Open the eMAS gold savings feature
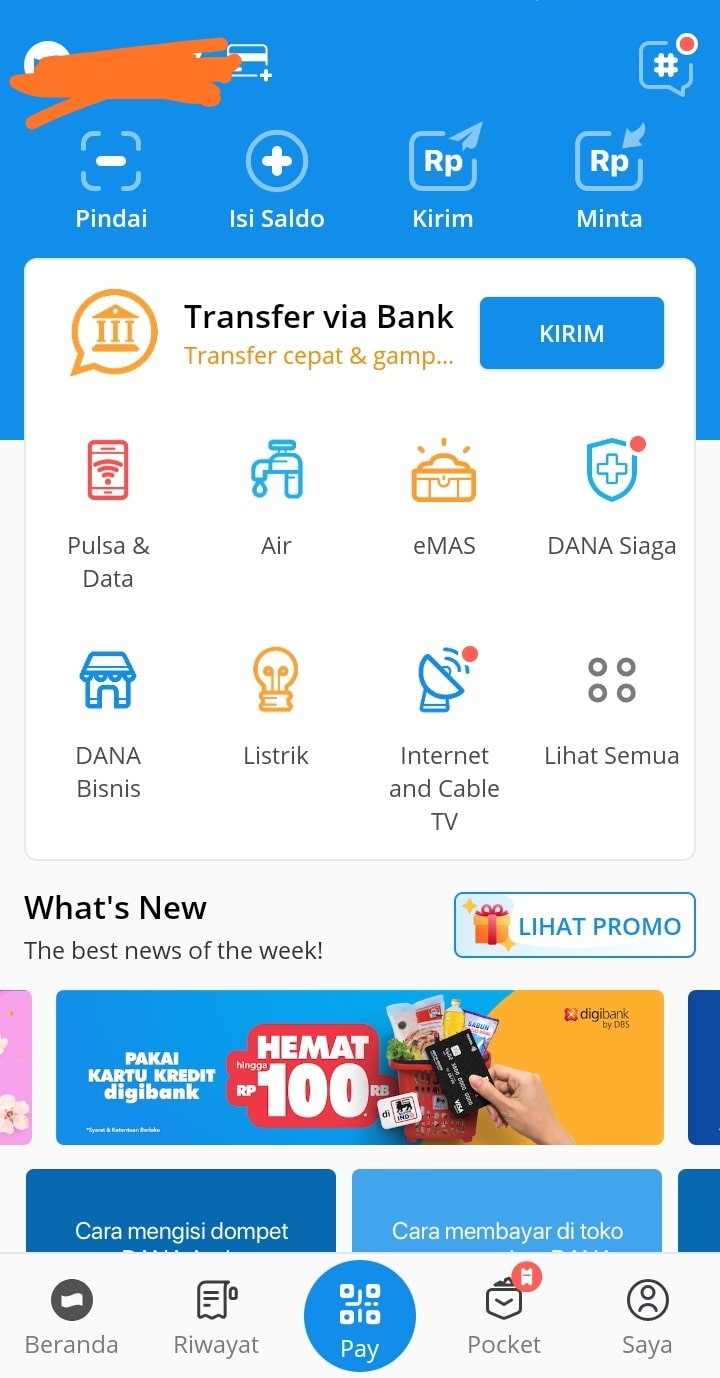 [444, 490]
